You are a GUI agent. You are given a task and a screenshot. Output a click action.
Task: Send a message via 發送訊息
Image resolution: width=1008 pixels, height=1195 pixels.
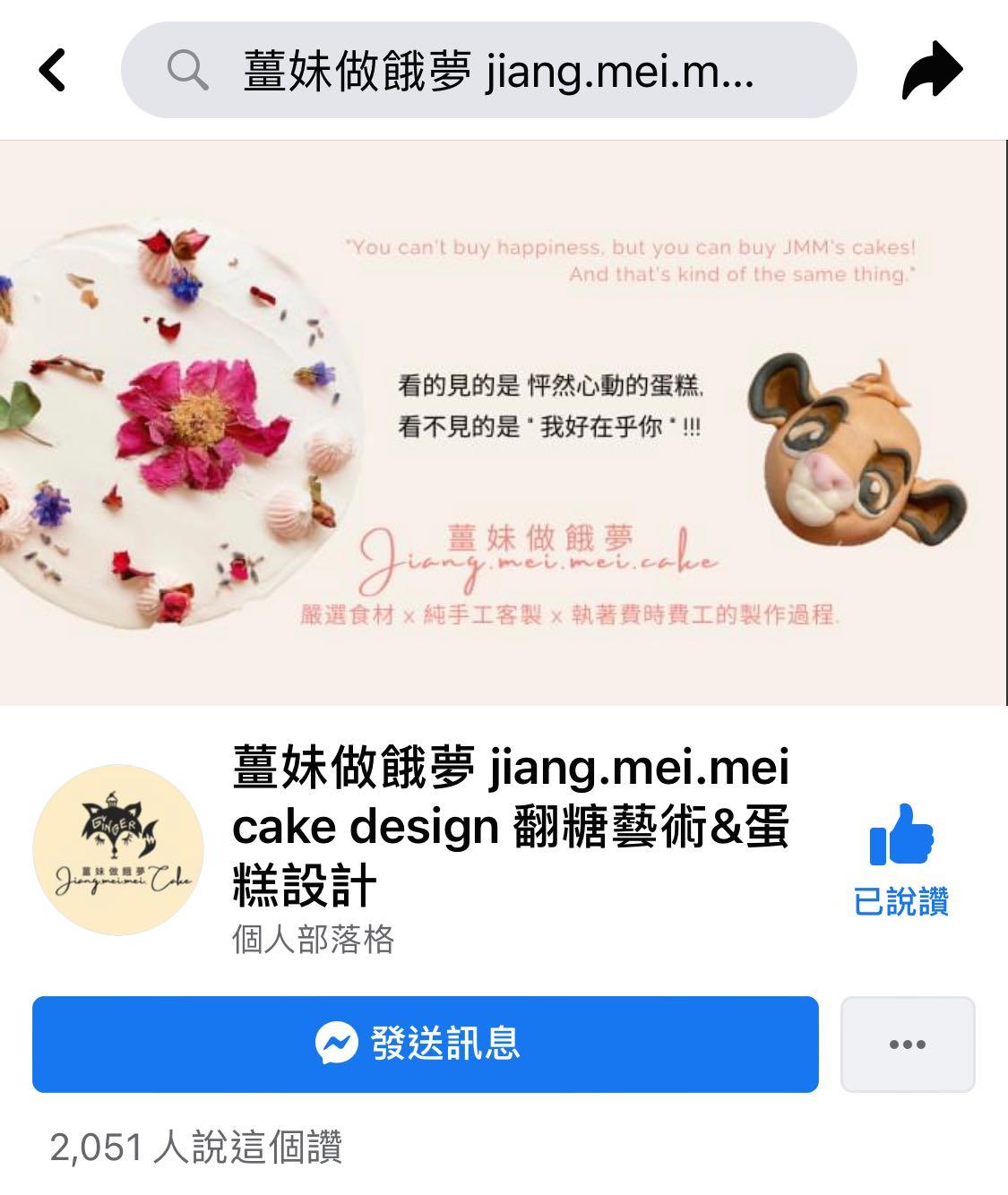point(426,1044)
